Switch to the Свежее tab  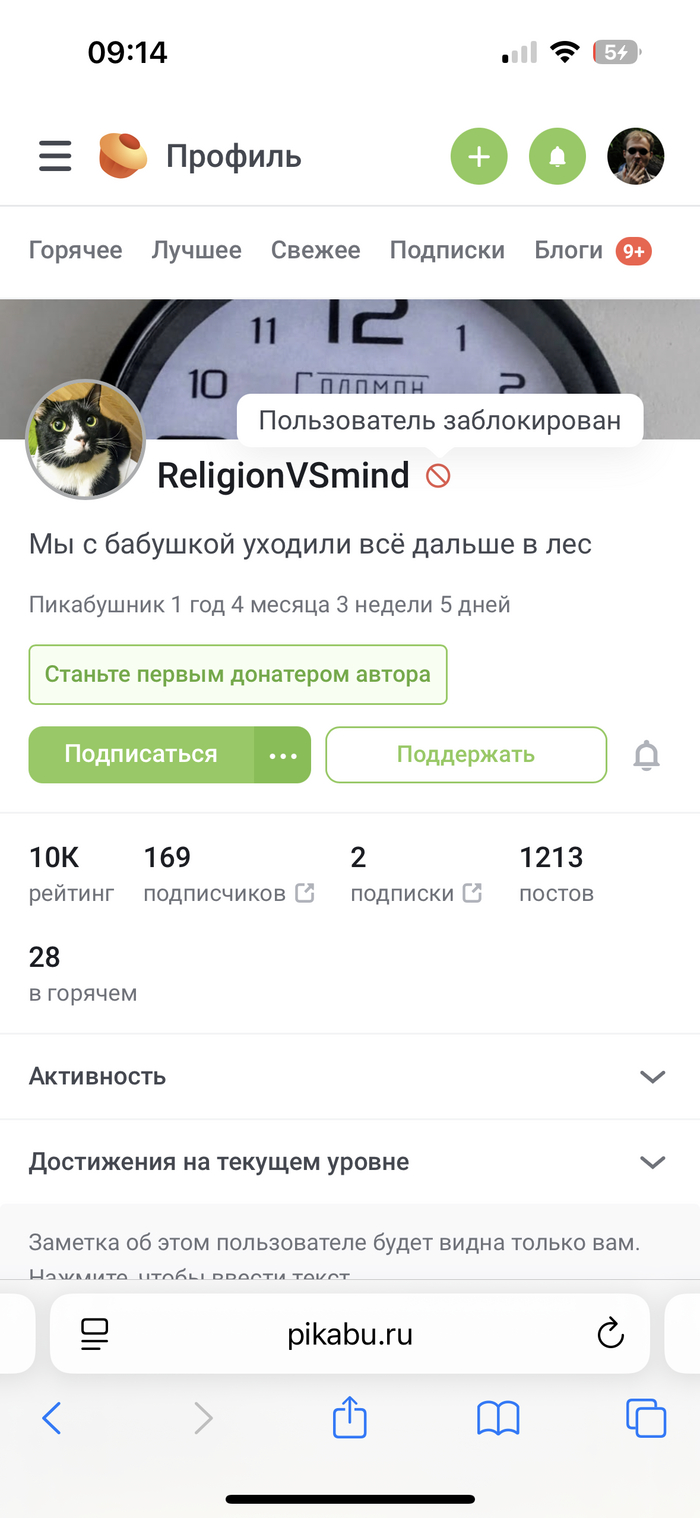click(315, 250)
